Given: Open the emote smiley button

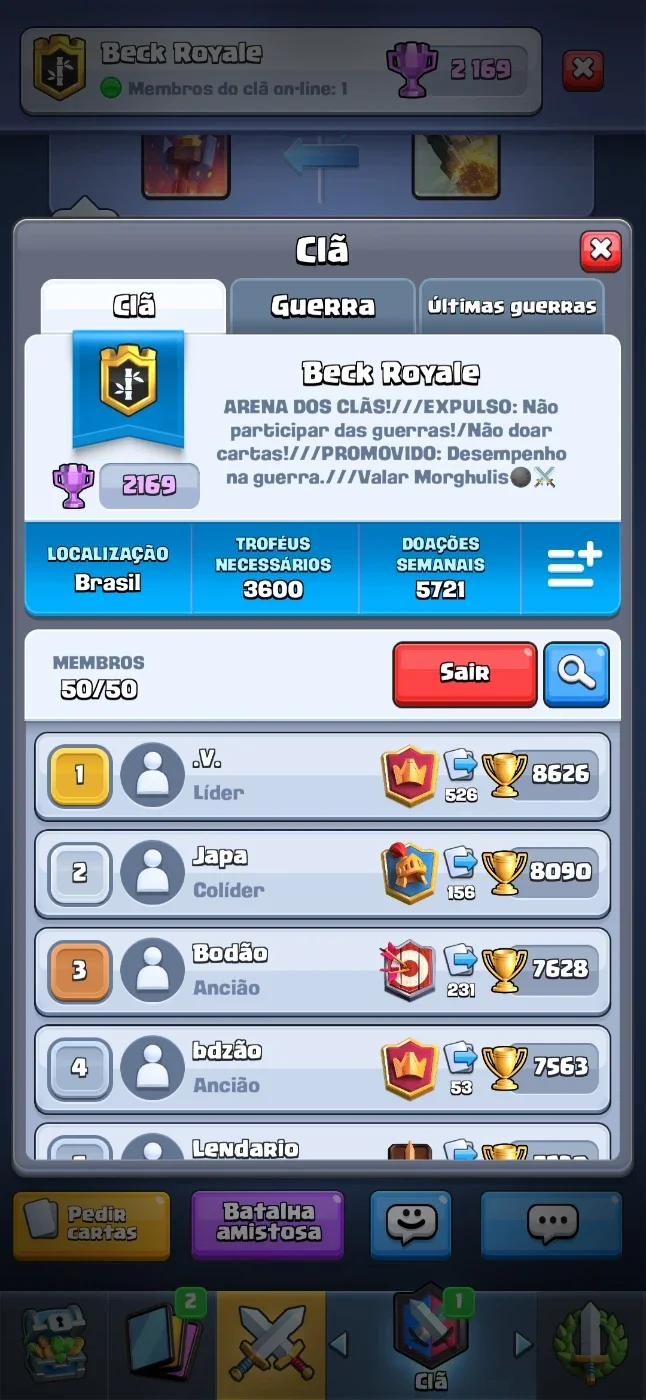Looking at the screenshot, I should coord(411,1224).
